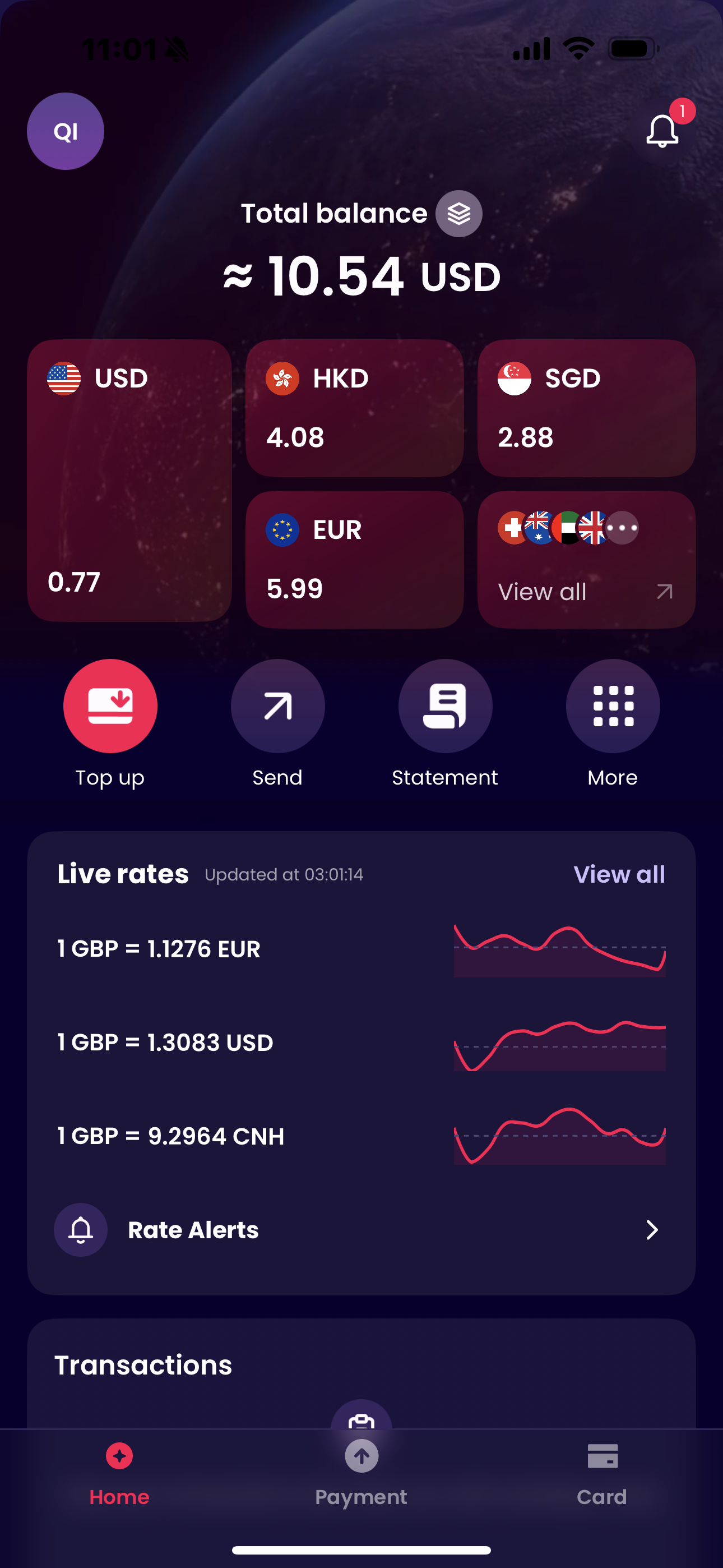
Task: Tap the Top up button
Action: [110, 706]
